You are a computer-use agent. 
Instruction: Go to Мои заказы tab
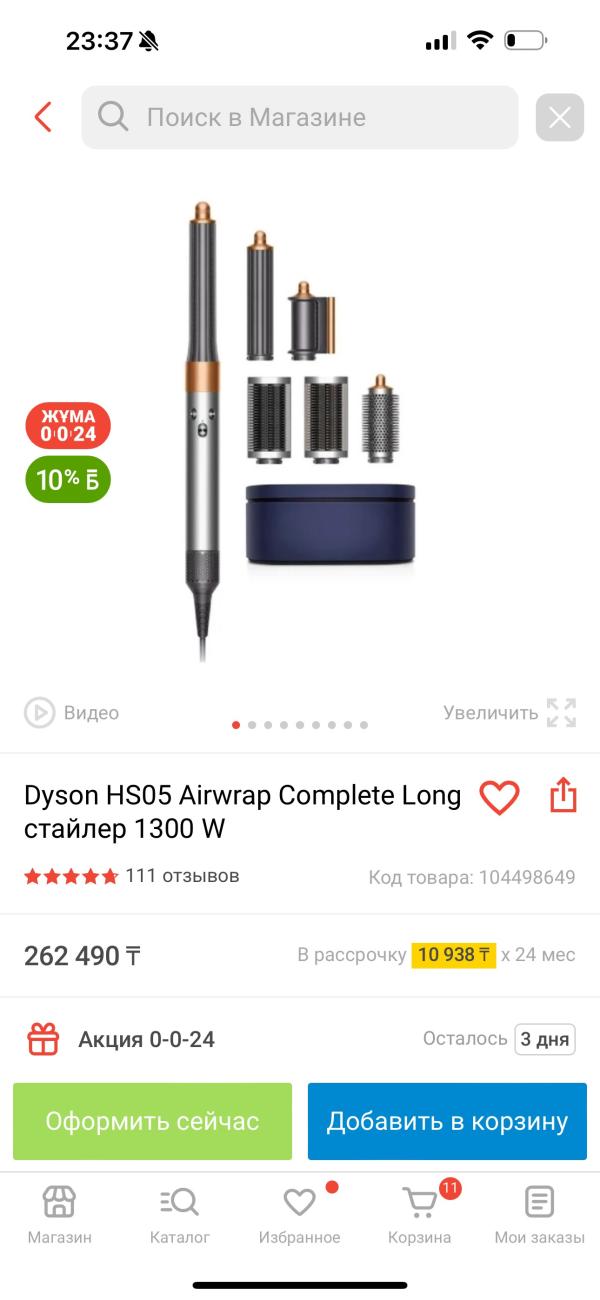click(539, 1214)
